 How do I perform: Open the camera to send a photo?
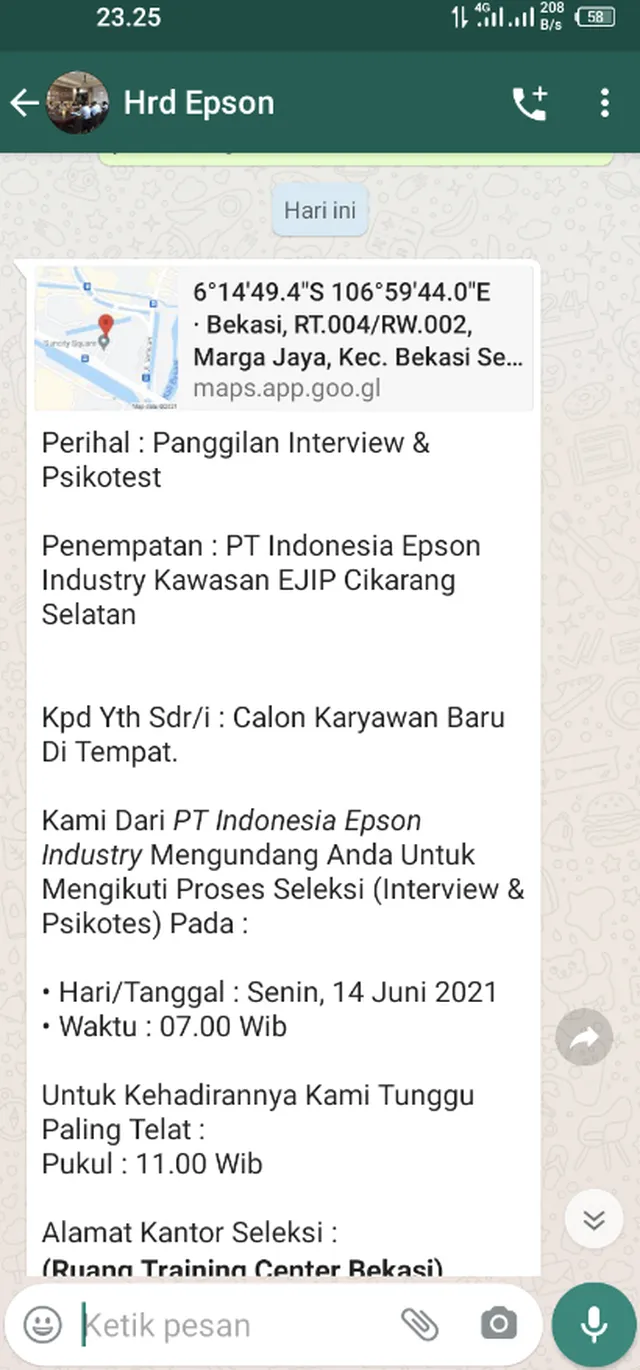498,1325
